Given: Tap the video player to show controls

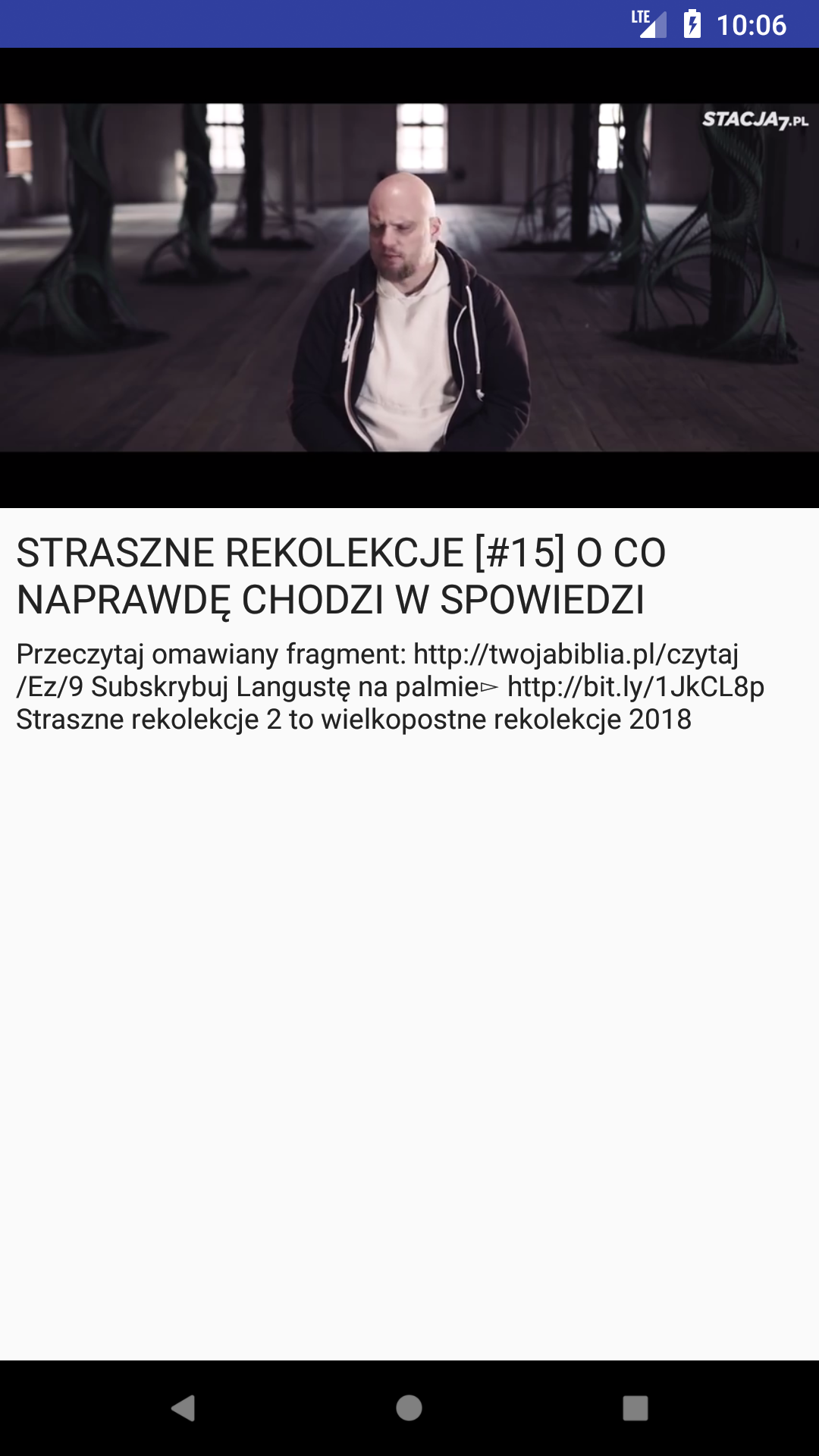Looking at the screenshot, I should pyautogui.click(x=409, y=278).
